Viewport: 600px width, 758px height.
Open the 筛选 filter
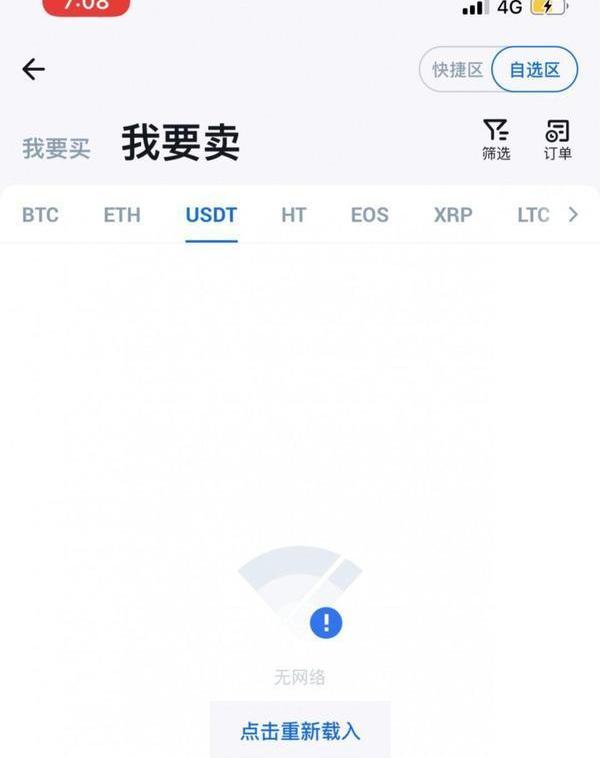(496, 140)
